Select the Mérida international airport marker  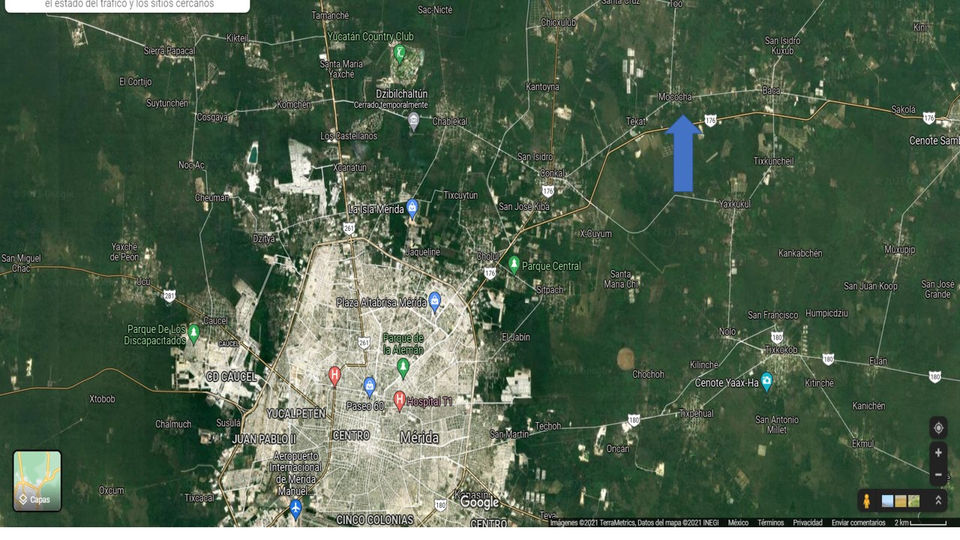(296, 508)
